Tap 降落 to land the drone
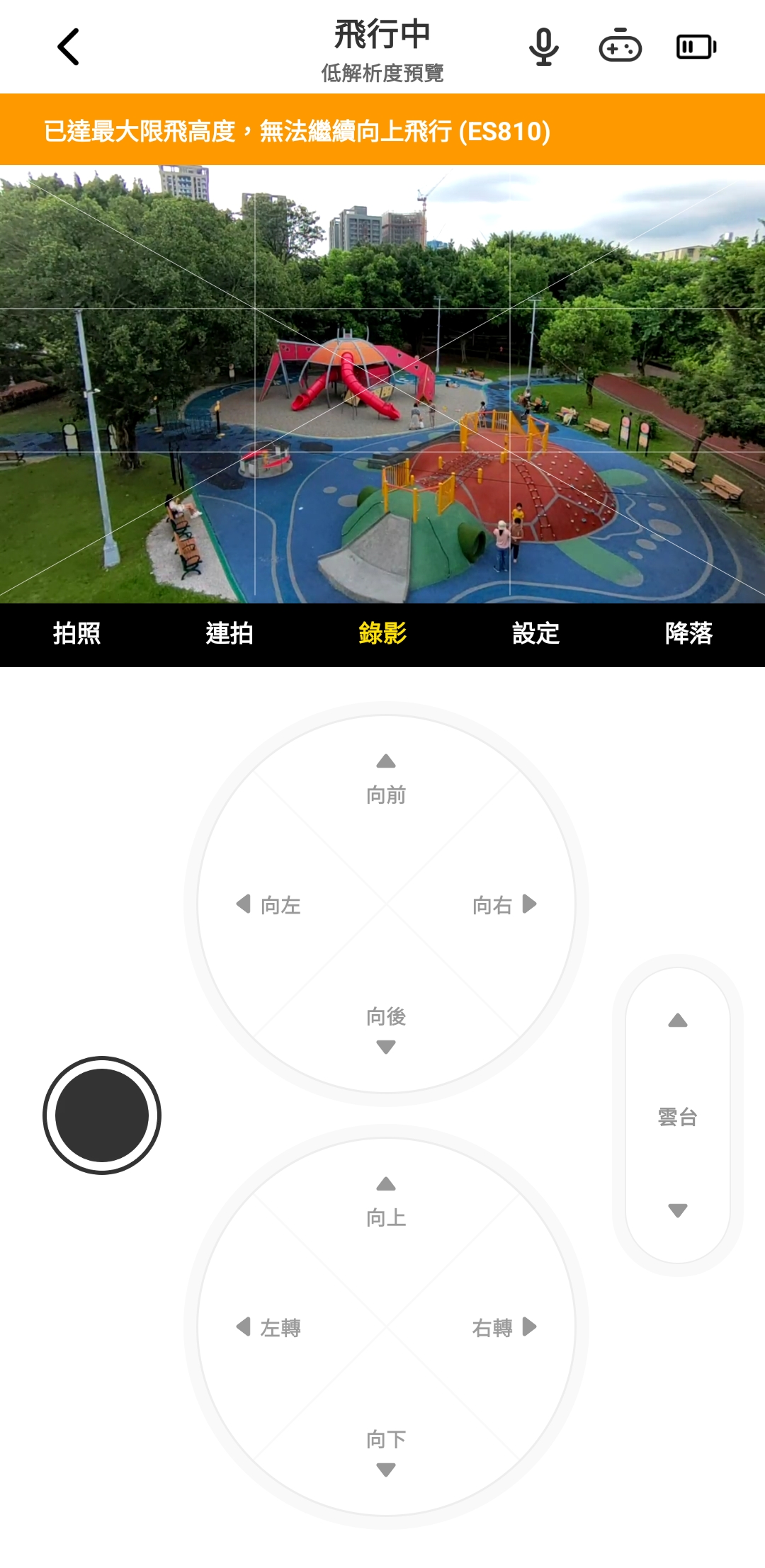Screen dimensions: 765x1568 pyautogui.click(x=688, y=633)
